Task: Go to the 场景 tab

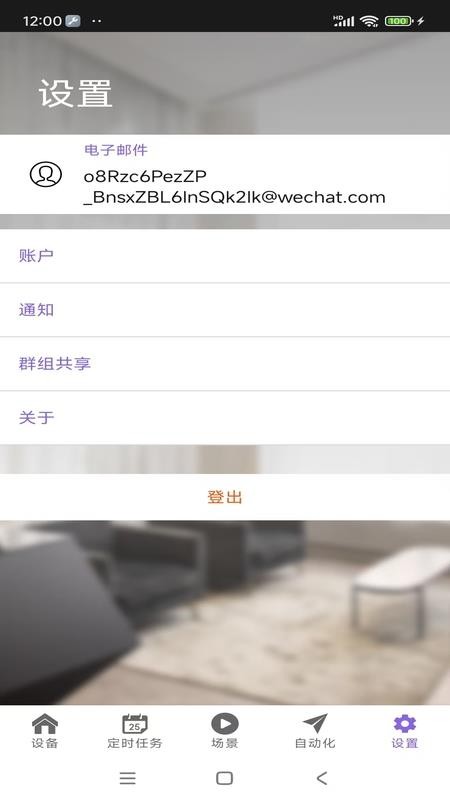Action: (225, 731)
